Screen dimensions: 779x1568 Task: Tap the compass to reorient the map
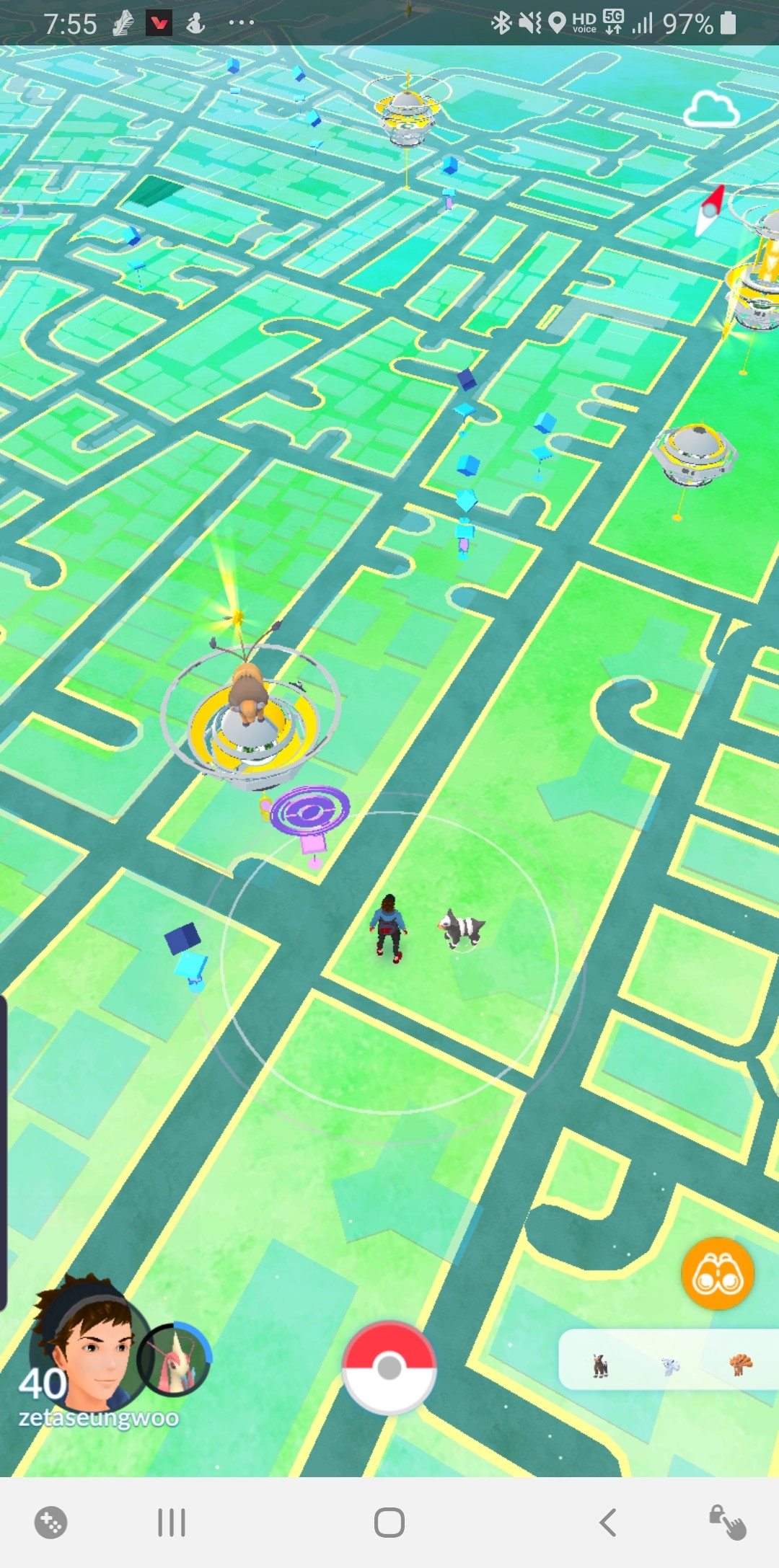pos(710,210)
